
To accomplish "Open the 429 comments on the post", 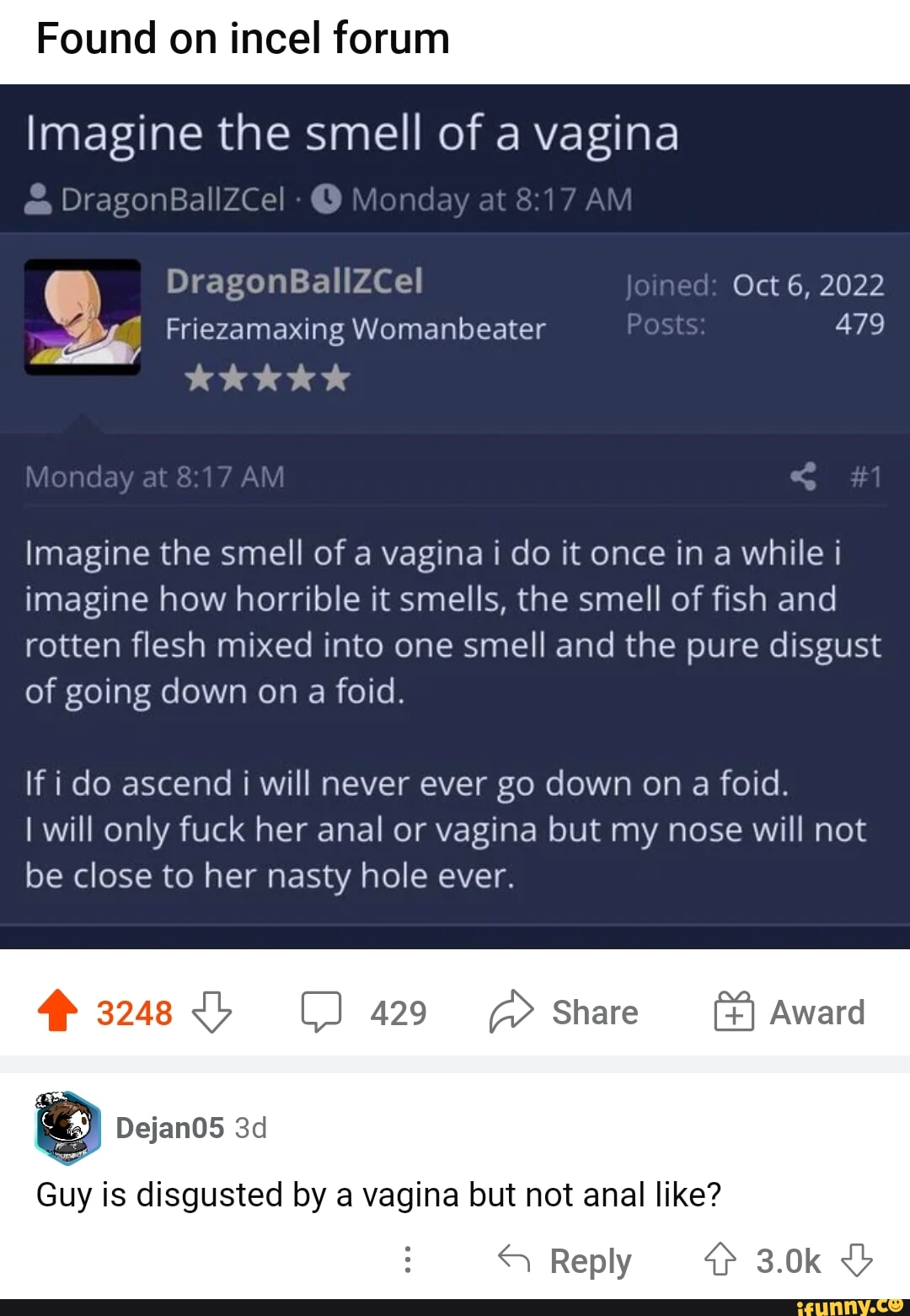I will pyautogui.click(x=364, y=1012).
